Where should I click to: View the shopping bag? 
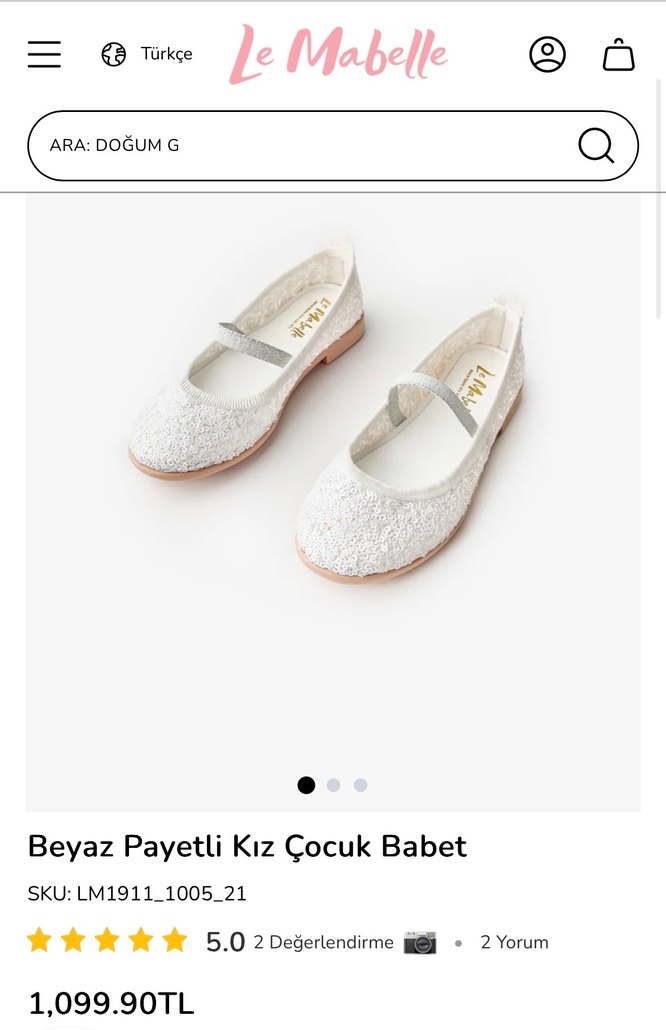point(618,54)
